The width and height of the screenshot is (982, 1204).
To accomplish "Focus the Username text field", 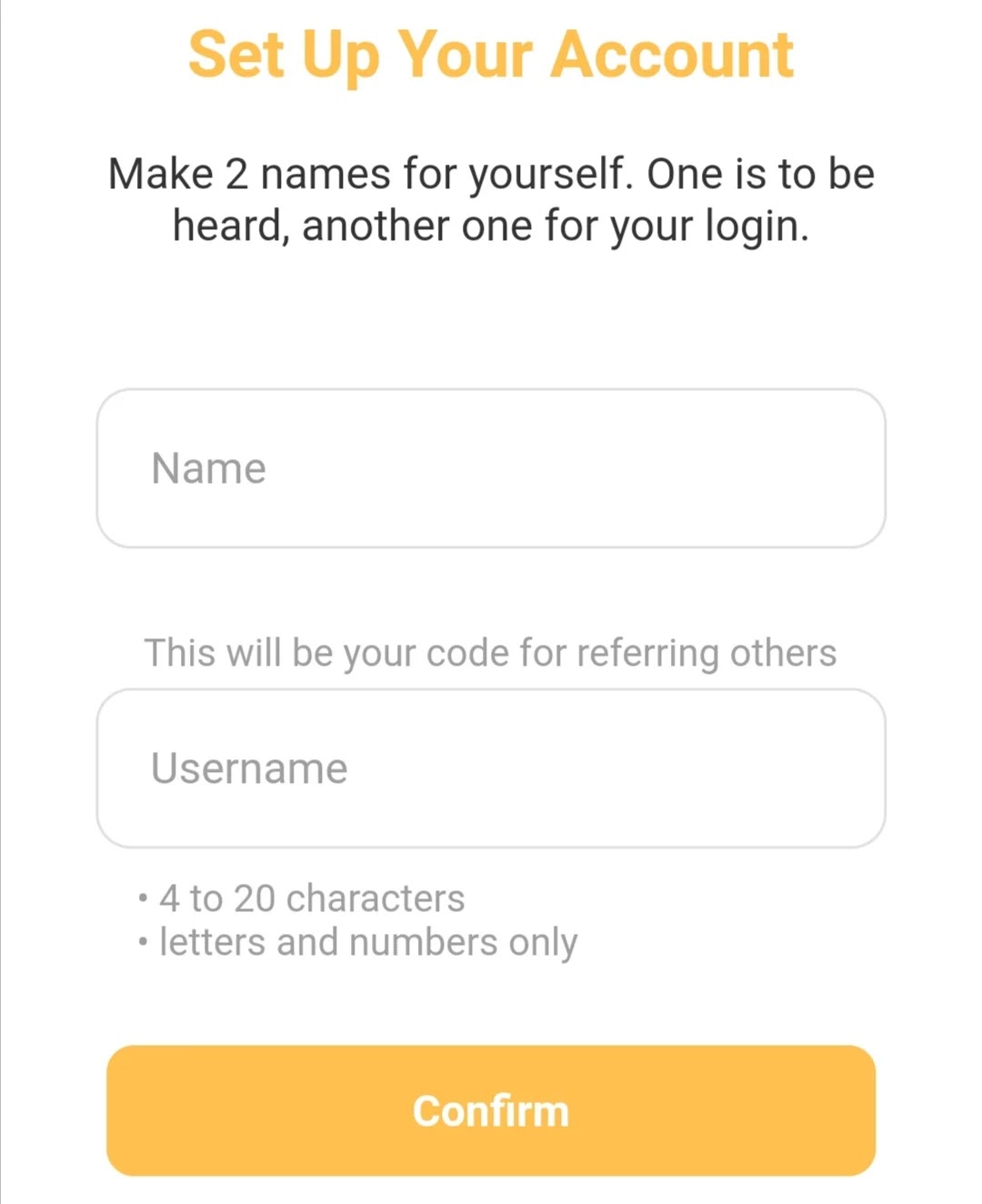I will (x=491, y=768).
